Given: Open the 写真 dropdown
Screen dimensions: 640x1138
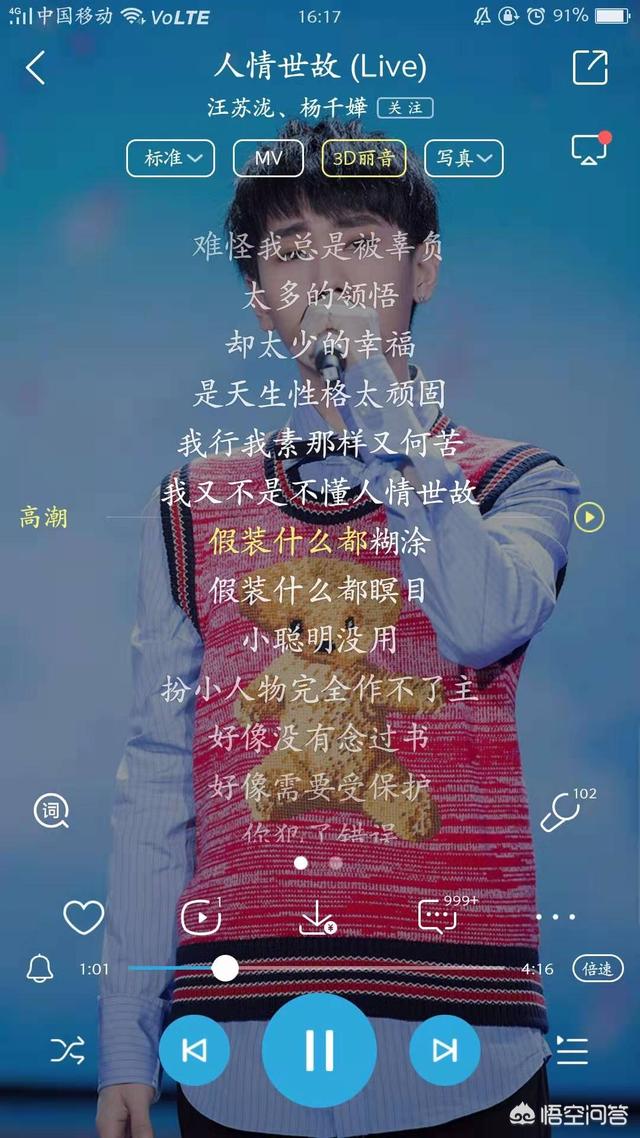Looking at the screenshot, I should click(x=464, y=157).
